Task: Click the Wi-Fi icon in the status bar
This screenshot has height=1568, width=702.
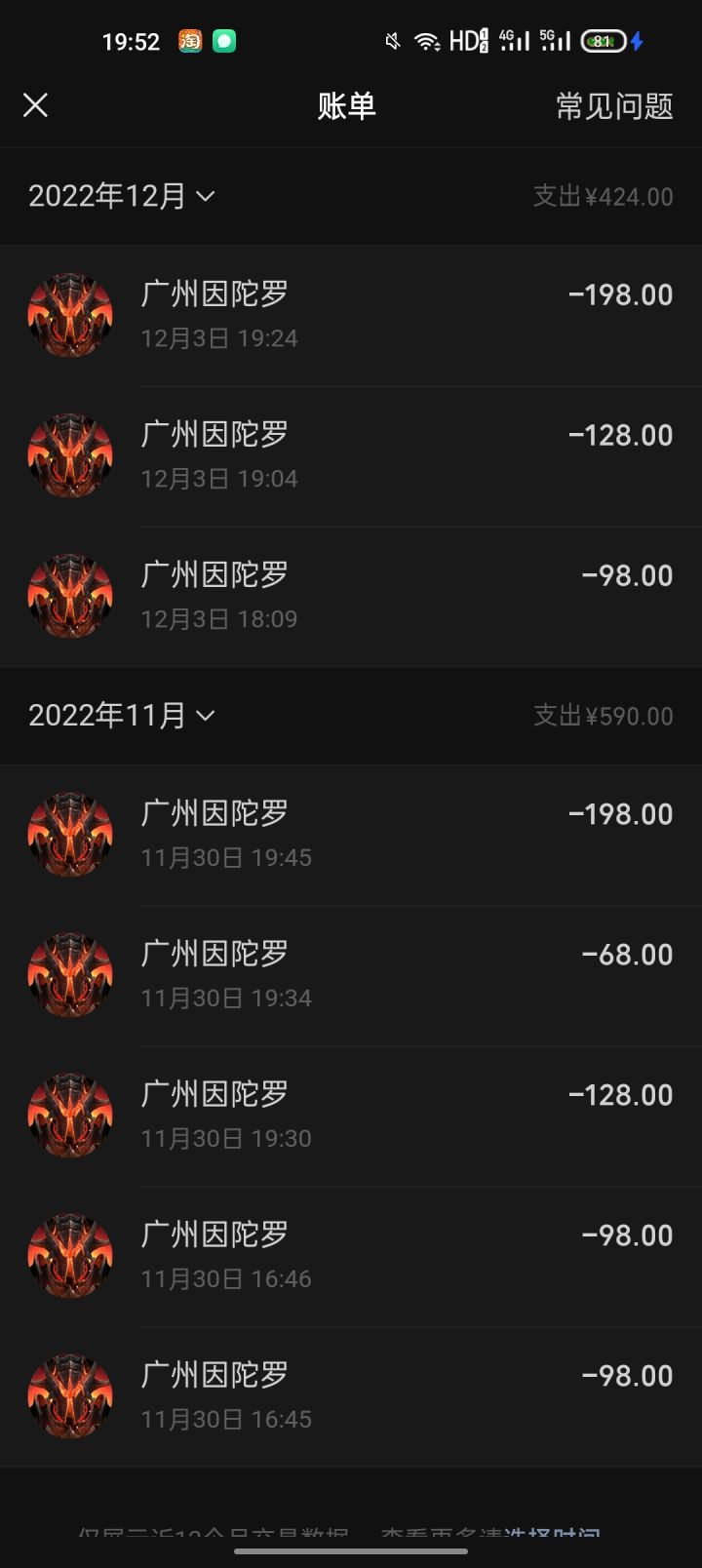Action: pyautogui.click(x=427, y=41)
